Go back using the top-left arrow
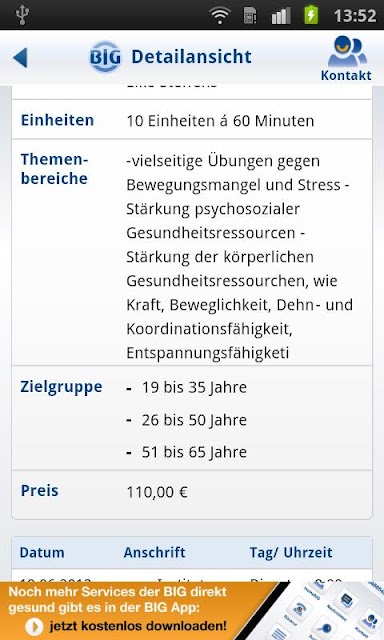The image size is (384, 640). (21, 58)
